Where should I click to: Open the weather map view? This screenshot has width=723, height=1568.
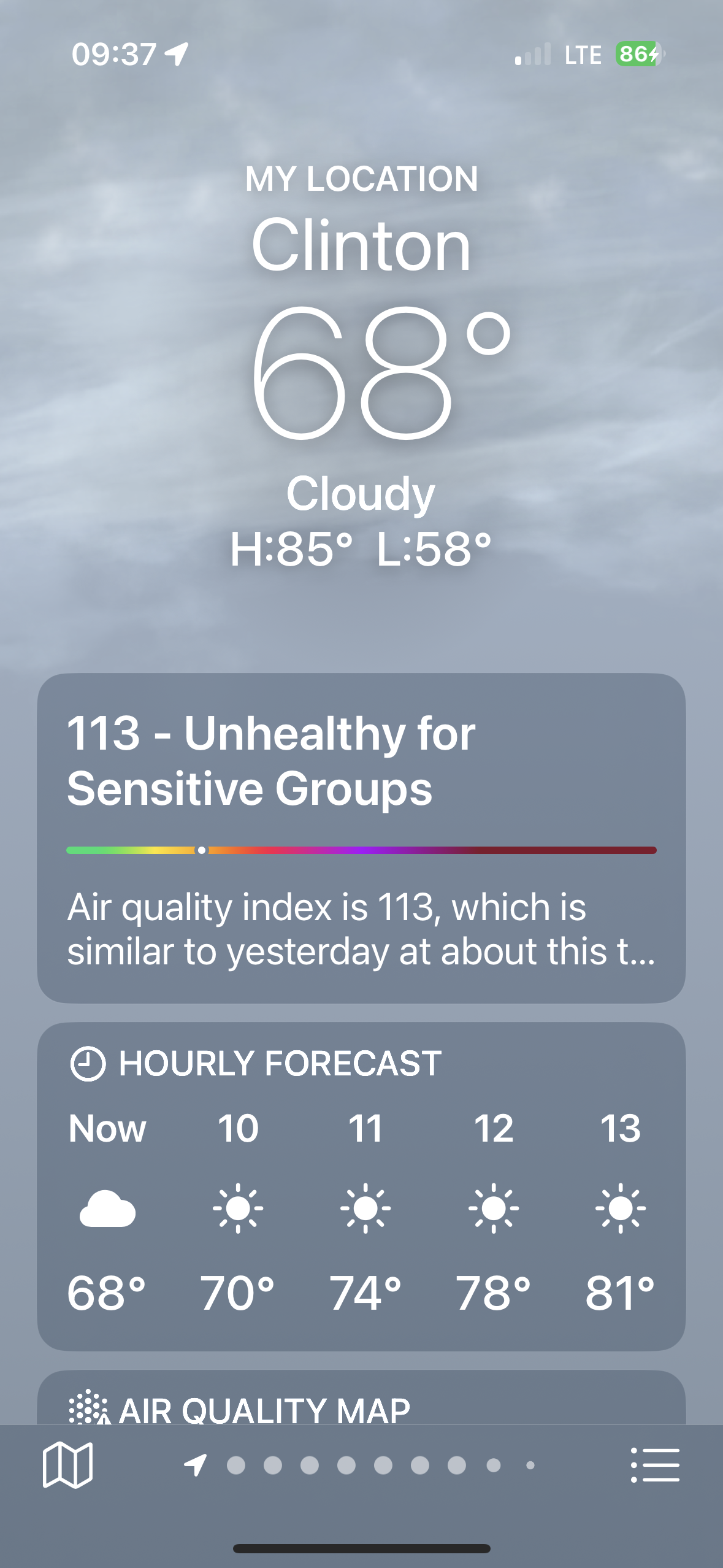[67, 1465]
